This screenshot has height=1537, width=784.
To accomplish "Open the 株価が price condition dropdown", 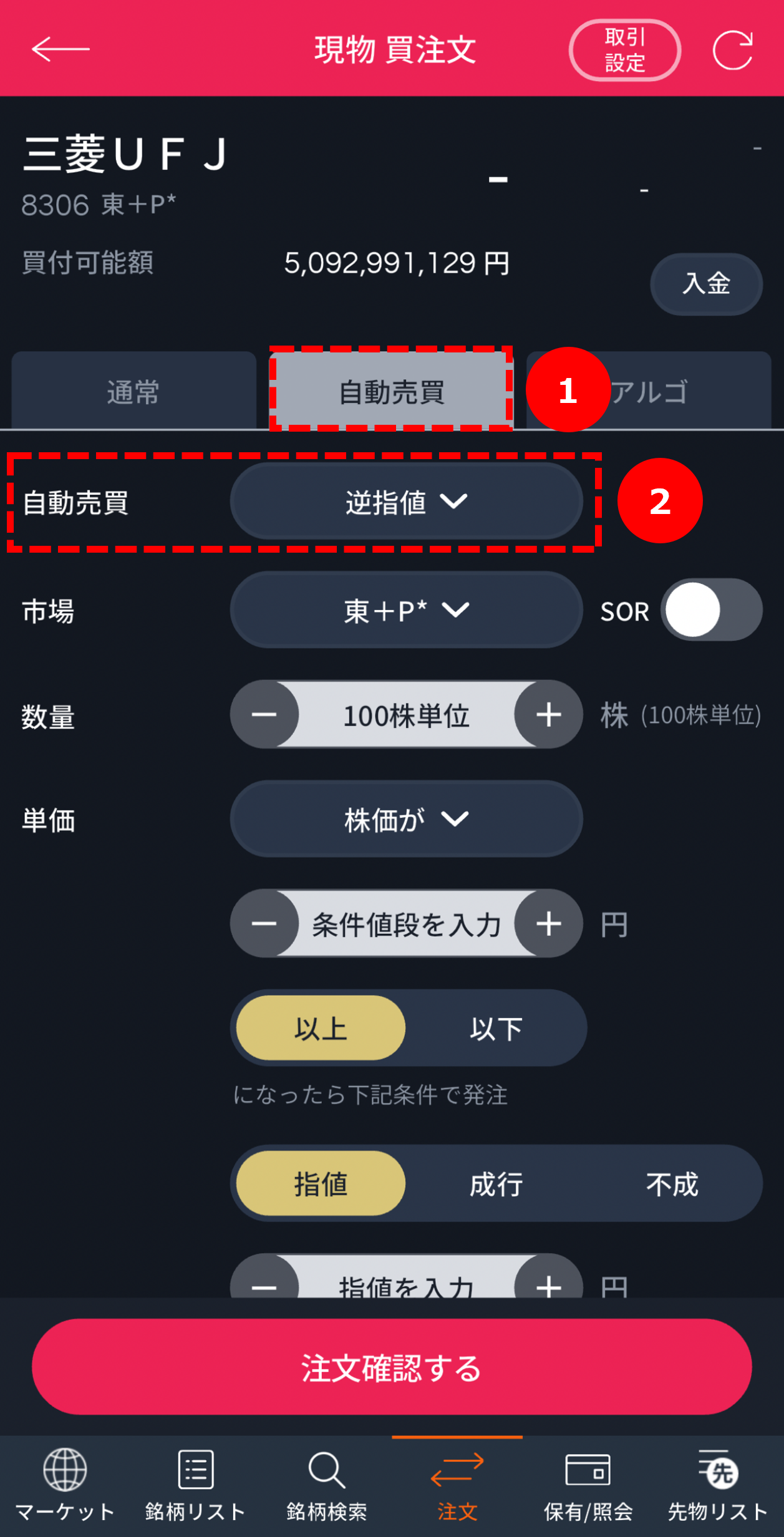I will tap(406, 819).
